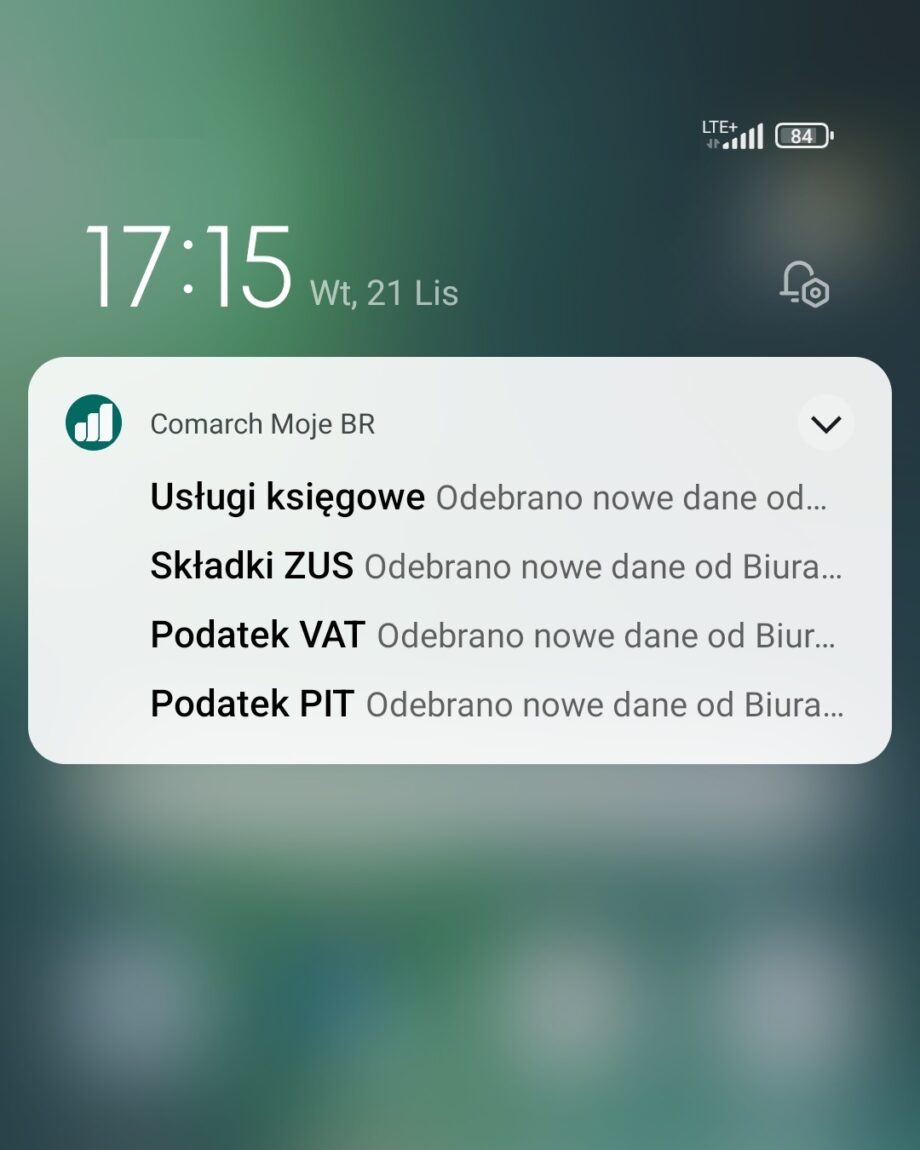Open the Składki ZUS notification
The width and height of the screenshot is (920, 1150).
tap(495, 567)
